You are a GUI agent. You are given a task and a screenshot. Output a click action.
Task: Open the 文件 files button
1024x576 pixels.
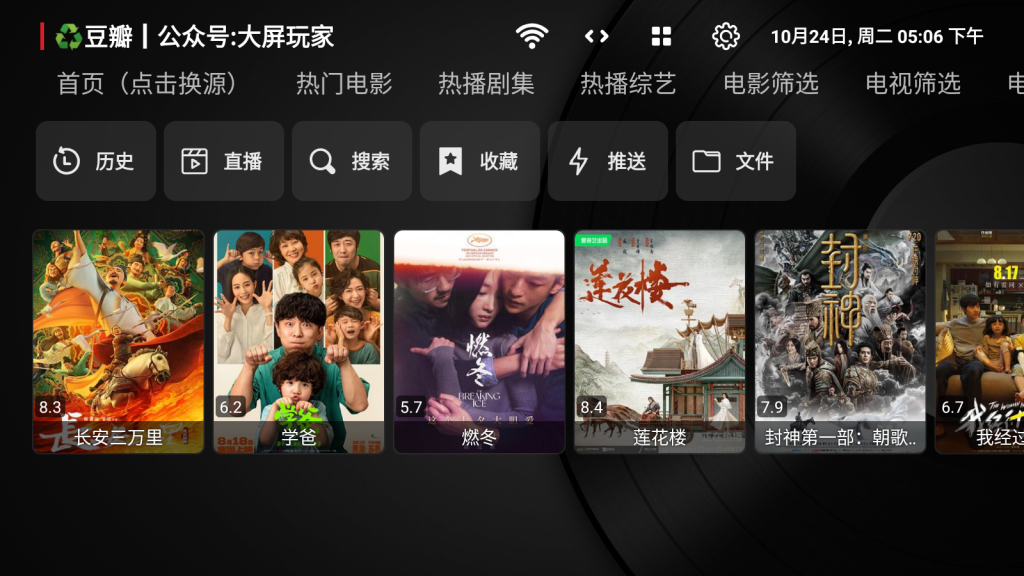pyautogui.click(x=736, y=161)
